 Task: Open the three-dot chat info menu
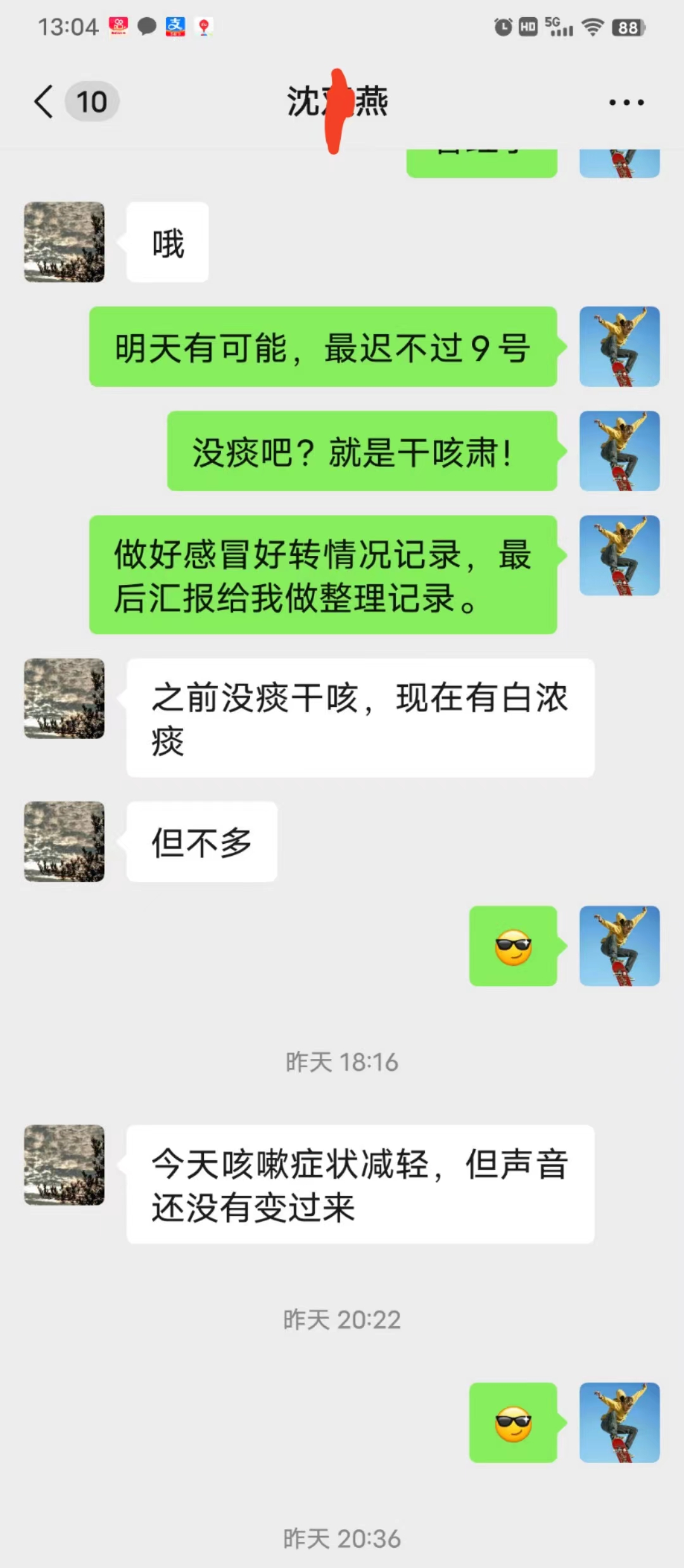tap(626, 102)
